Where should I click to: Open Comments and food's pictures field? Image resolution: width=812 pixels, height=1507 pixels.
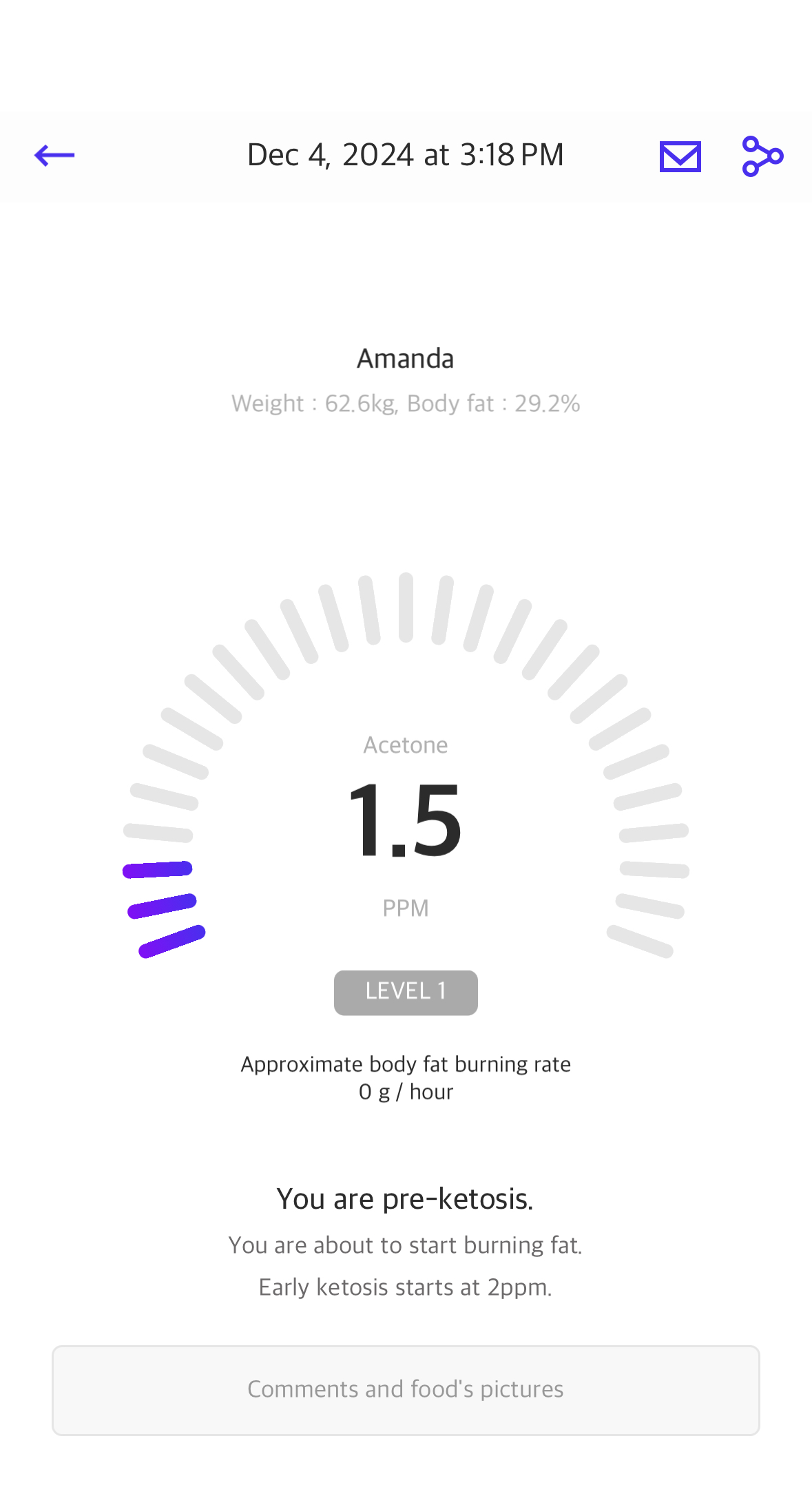pos(406,1390)
